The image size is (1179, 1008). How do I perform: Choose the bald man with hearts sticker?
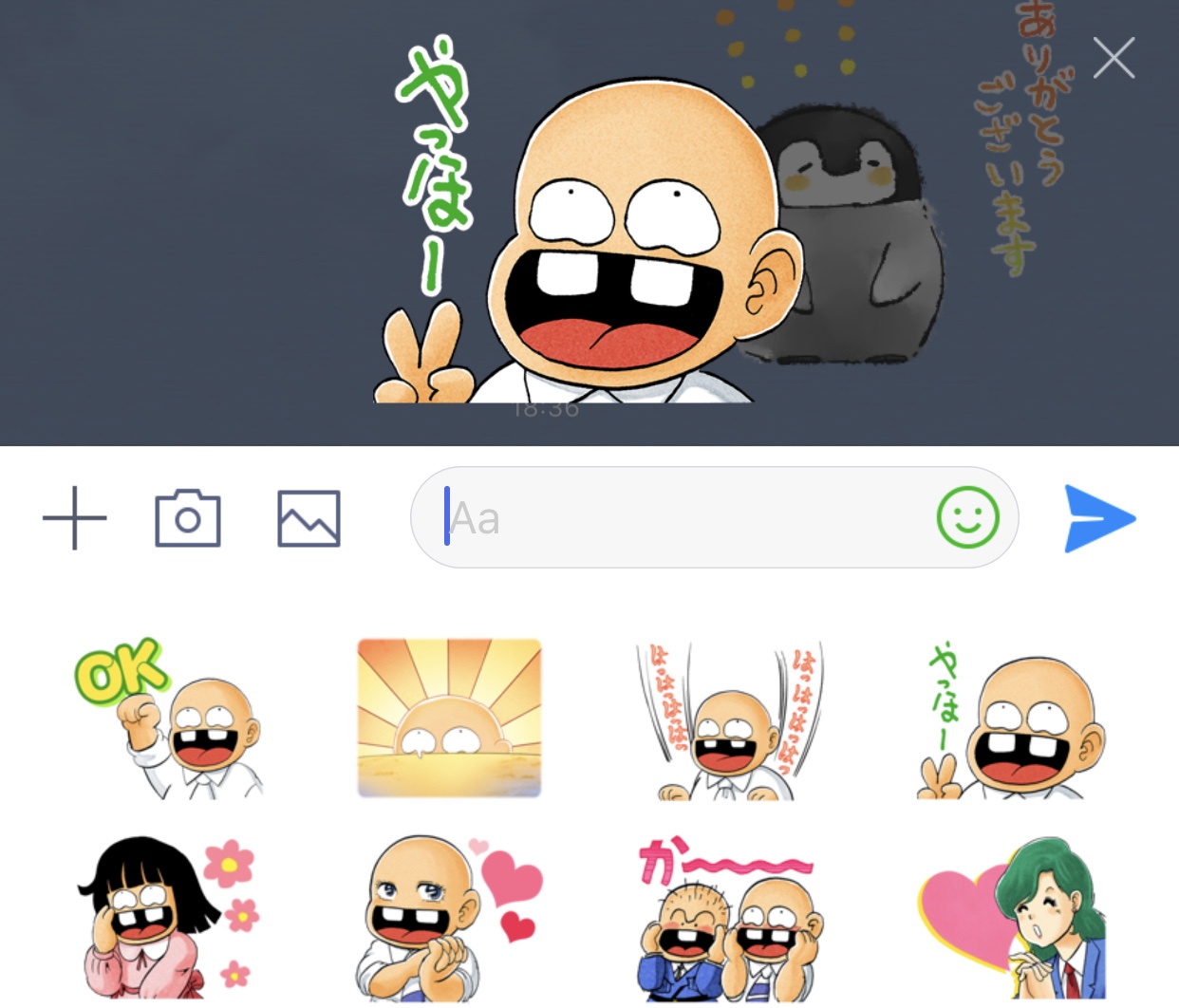[448, 916]
